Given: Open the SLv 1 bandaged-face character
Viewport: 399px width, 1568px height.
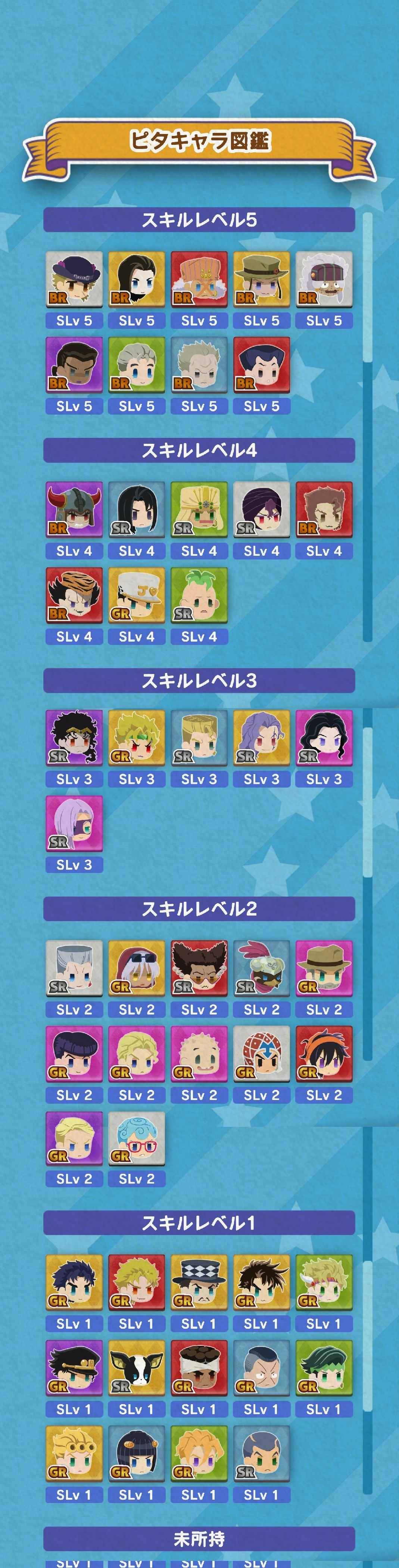Looking at the screenshot, I should pyautogui.click(x=199, y=1368).
